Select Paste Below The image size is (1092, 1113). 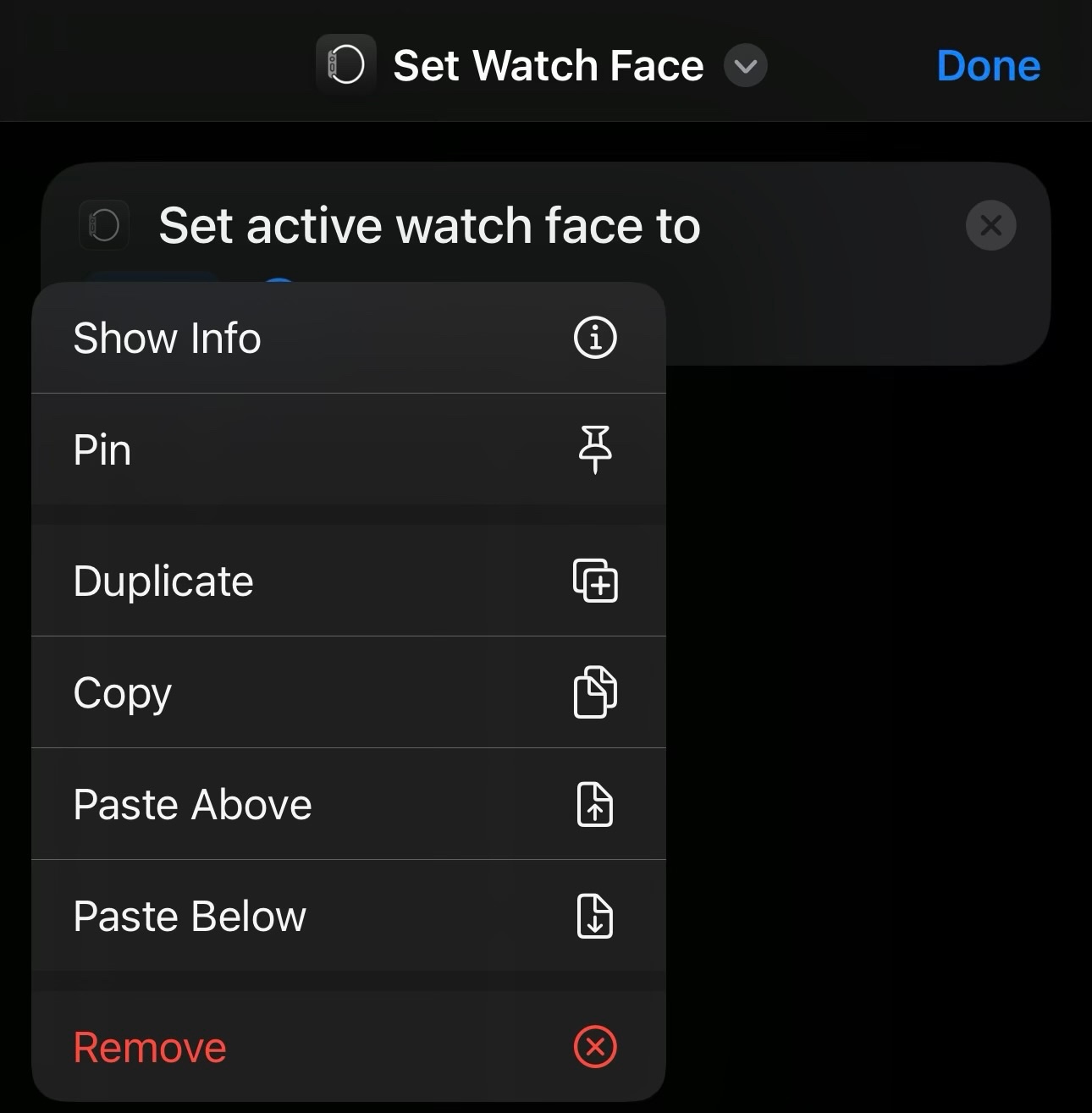(x=349, y=916)
